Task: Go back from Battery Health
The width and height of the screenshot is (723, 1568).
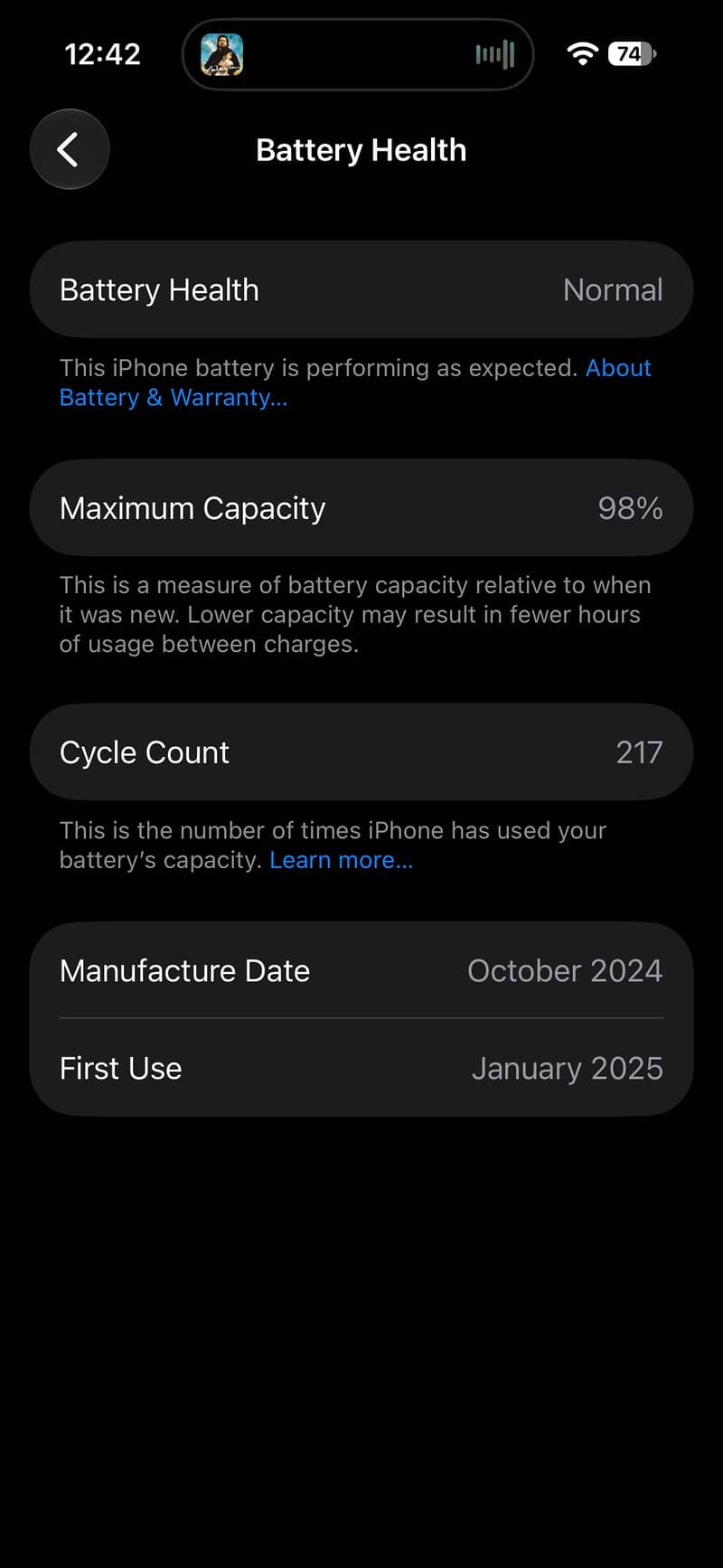Action: (70, 149)
